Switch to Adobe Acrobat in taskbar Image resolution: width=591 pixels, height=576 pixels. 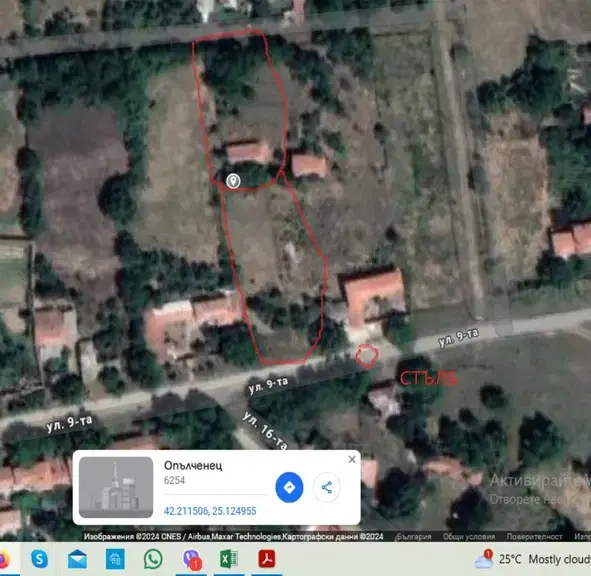click(266, 559)
